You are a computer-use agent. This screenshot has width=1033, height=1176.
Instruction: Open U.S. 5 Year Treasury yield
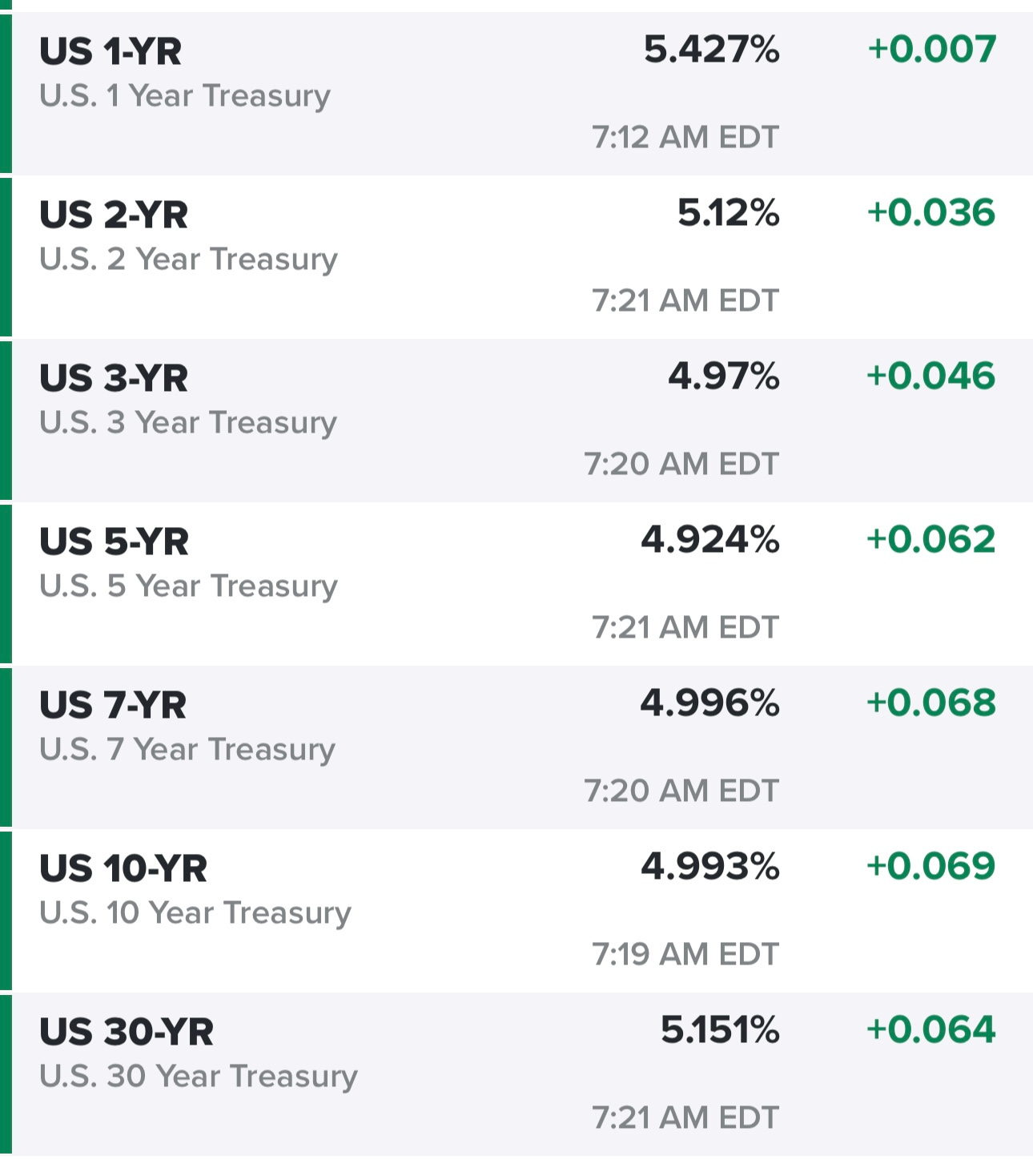pos(115,543)
